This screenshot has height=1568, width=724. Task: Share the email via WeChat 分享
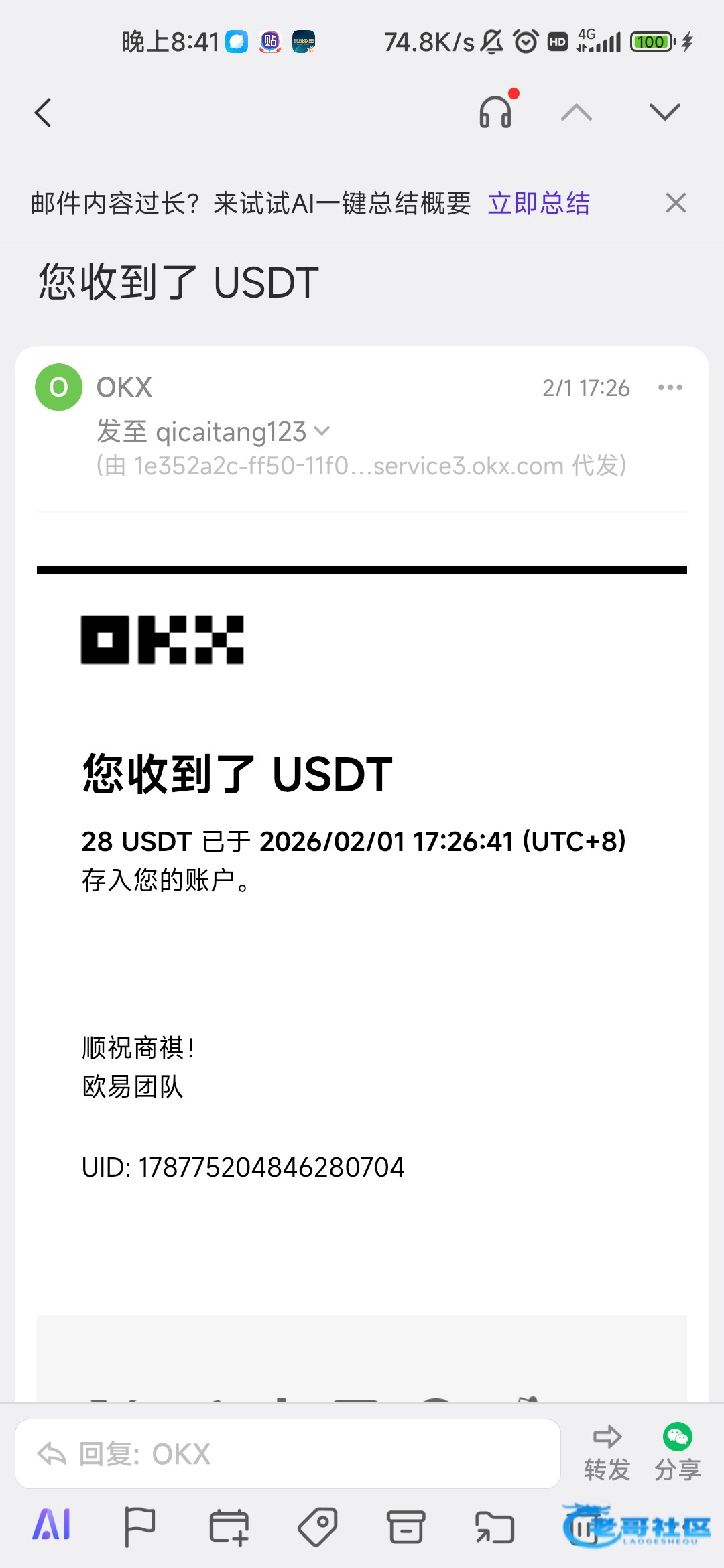pos(677,1452)
